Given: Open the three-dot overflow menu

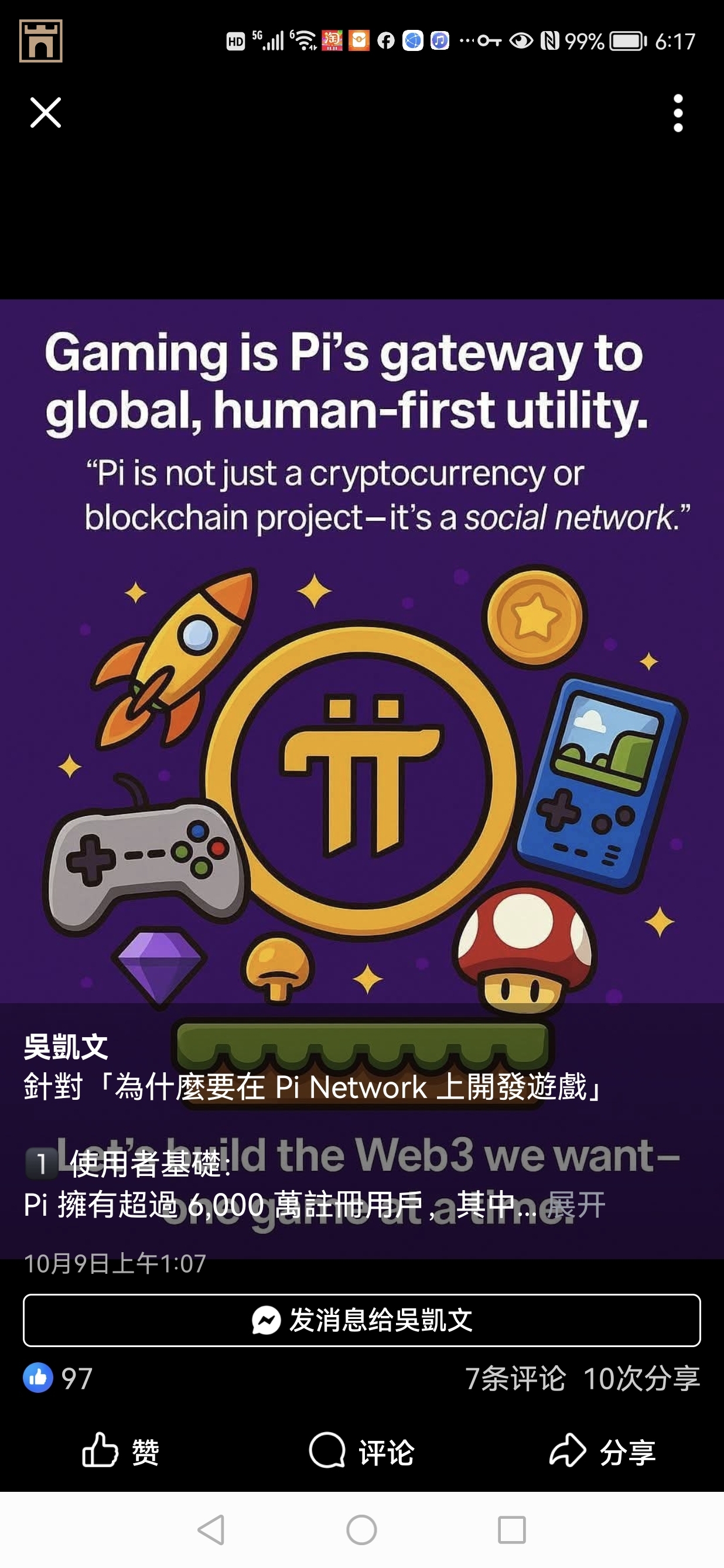Looking at the screenshot, I should (678, 113).
